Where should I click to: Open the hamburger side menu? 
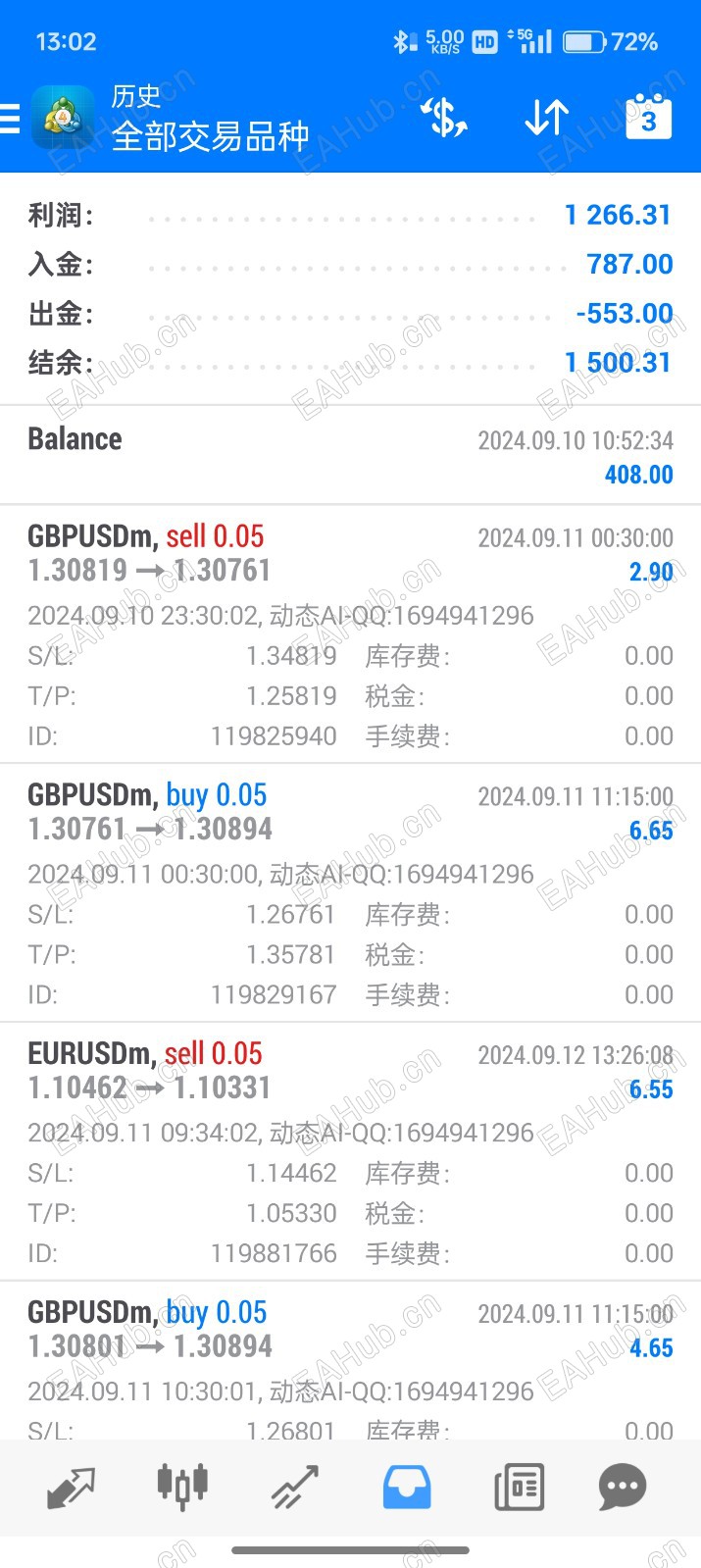[x=10, y=119]
